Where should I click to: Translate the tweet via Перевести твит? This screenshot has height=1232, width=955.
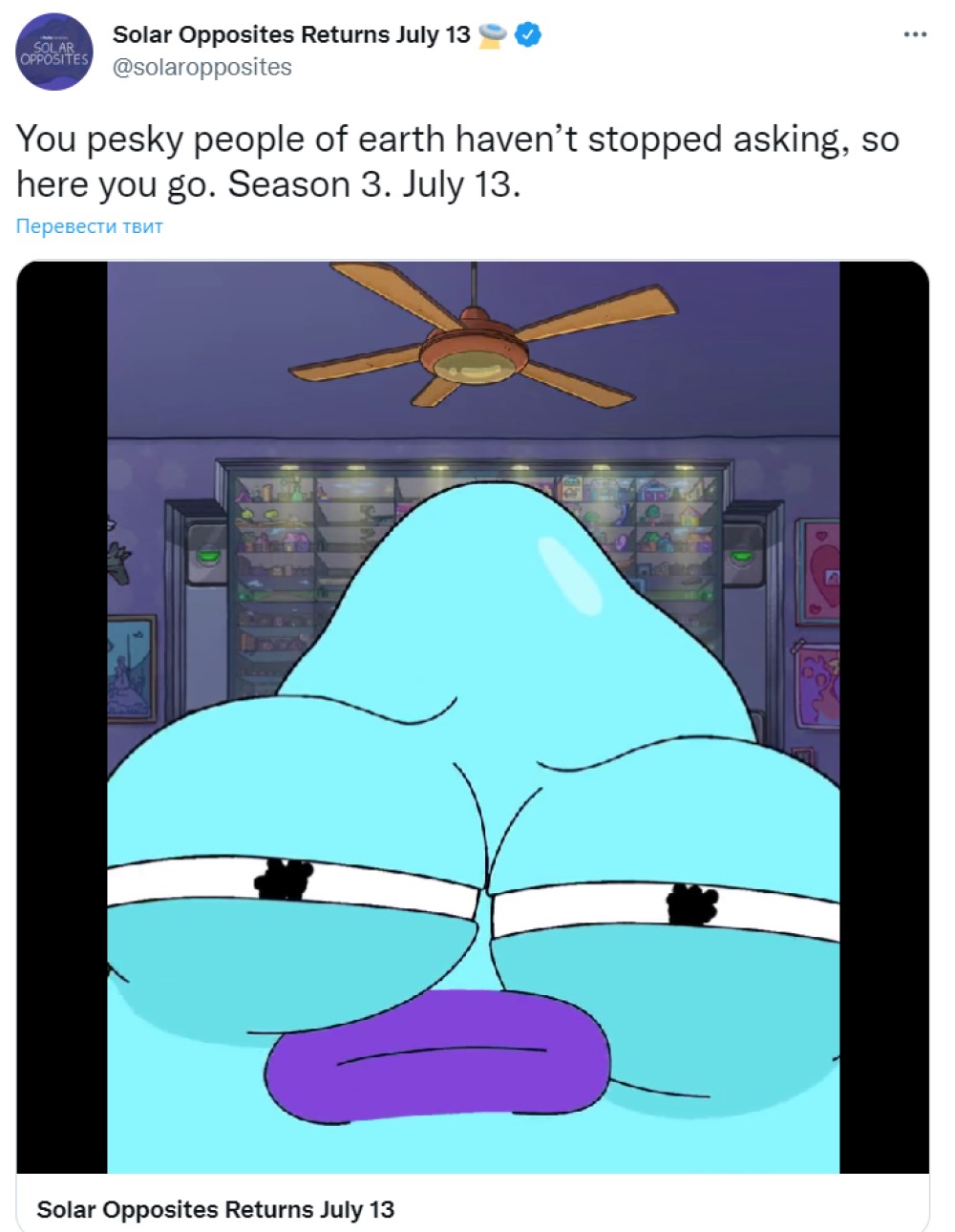click(90, 226)
